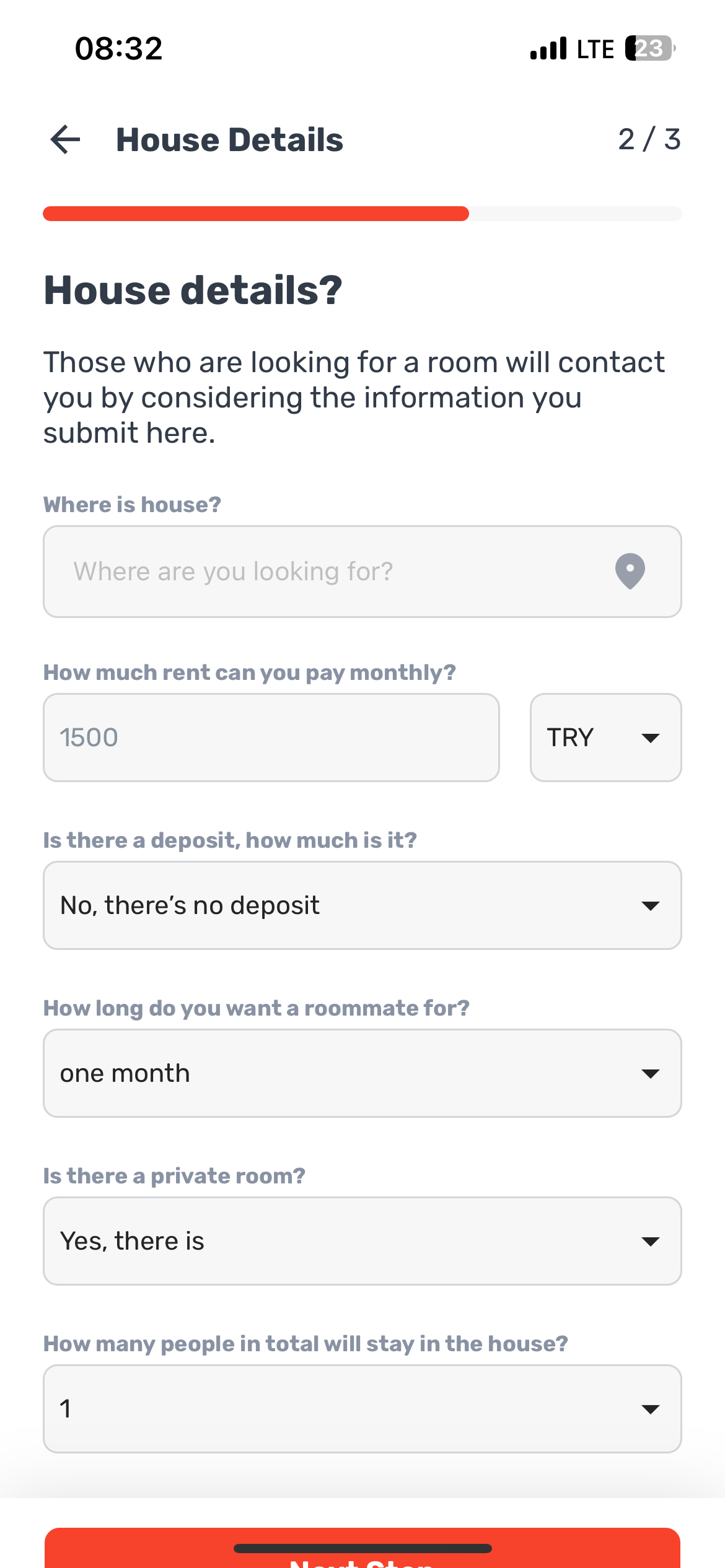725x1568 pixels.
Task: Open the TRY currency dropdown
Action: [x=606, y=738]
